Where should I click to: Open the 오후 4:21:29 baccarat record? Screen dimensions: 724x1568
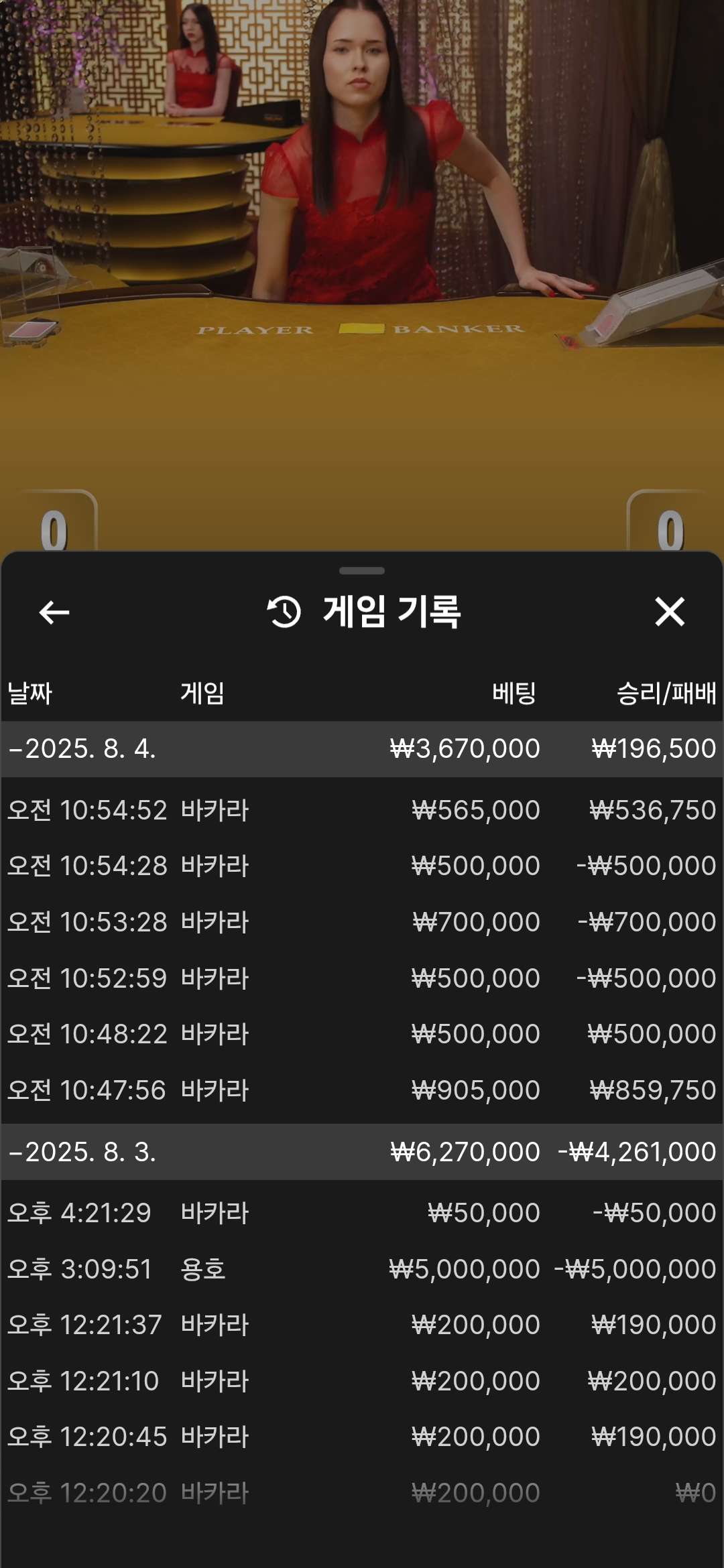[362, 1213]
